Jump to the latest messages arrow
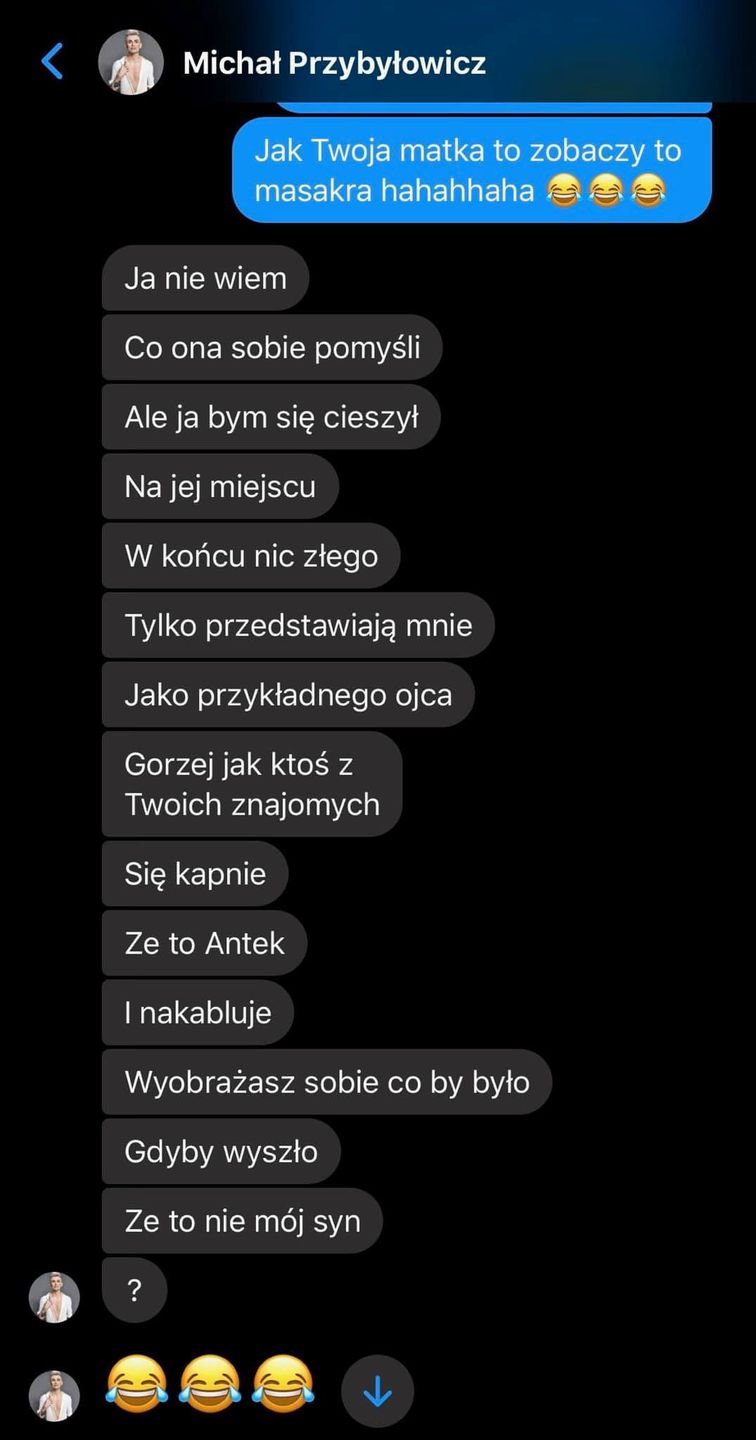Screen dimensions: 756x1440 (377, 1391)
